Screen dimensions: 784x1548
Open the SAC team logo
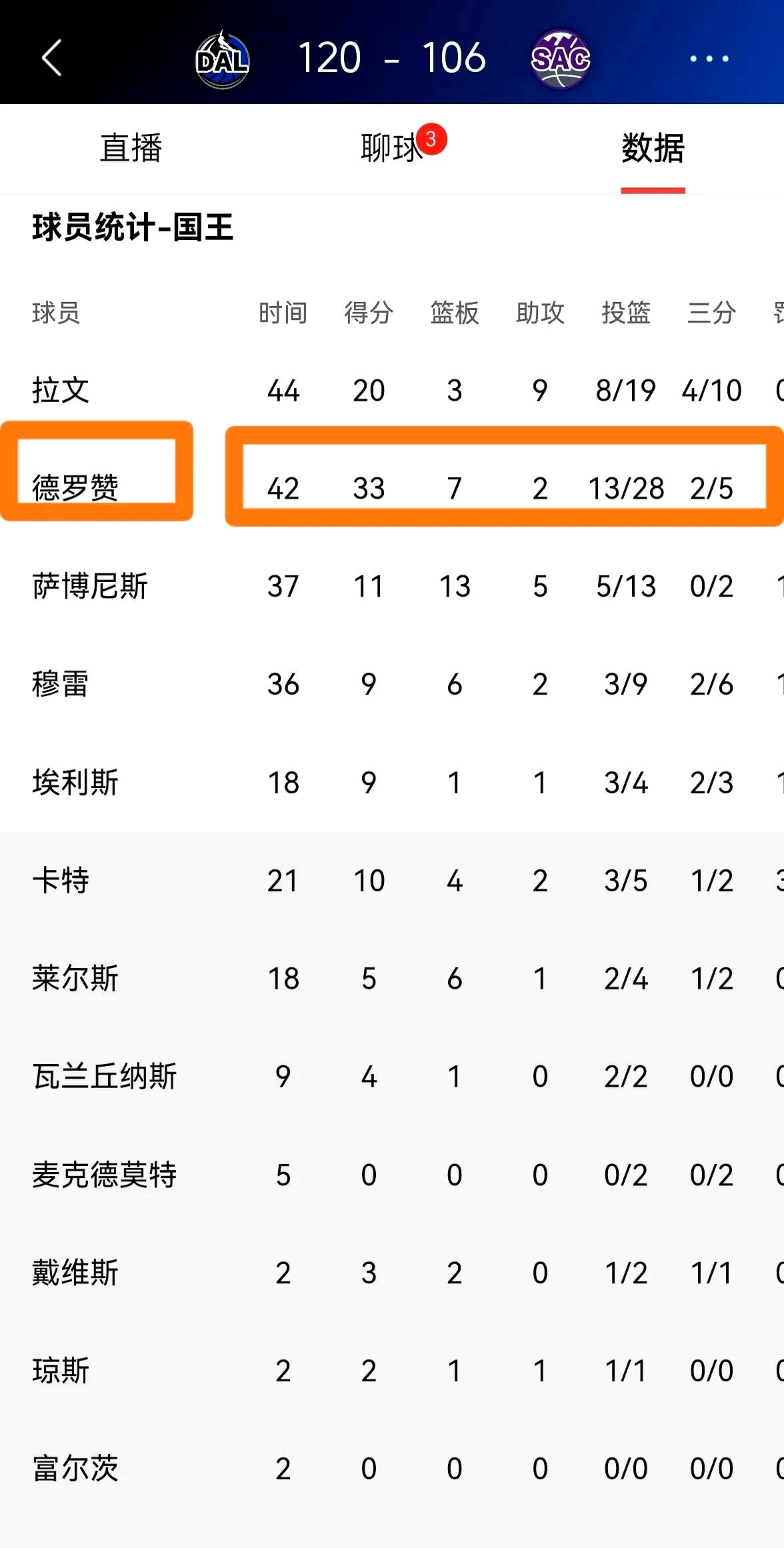(x=561, y=59)
